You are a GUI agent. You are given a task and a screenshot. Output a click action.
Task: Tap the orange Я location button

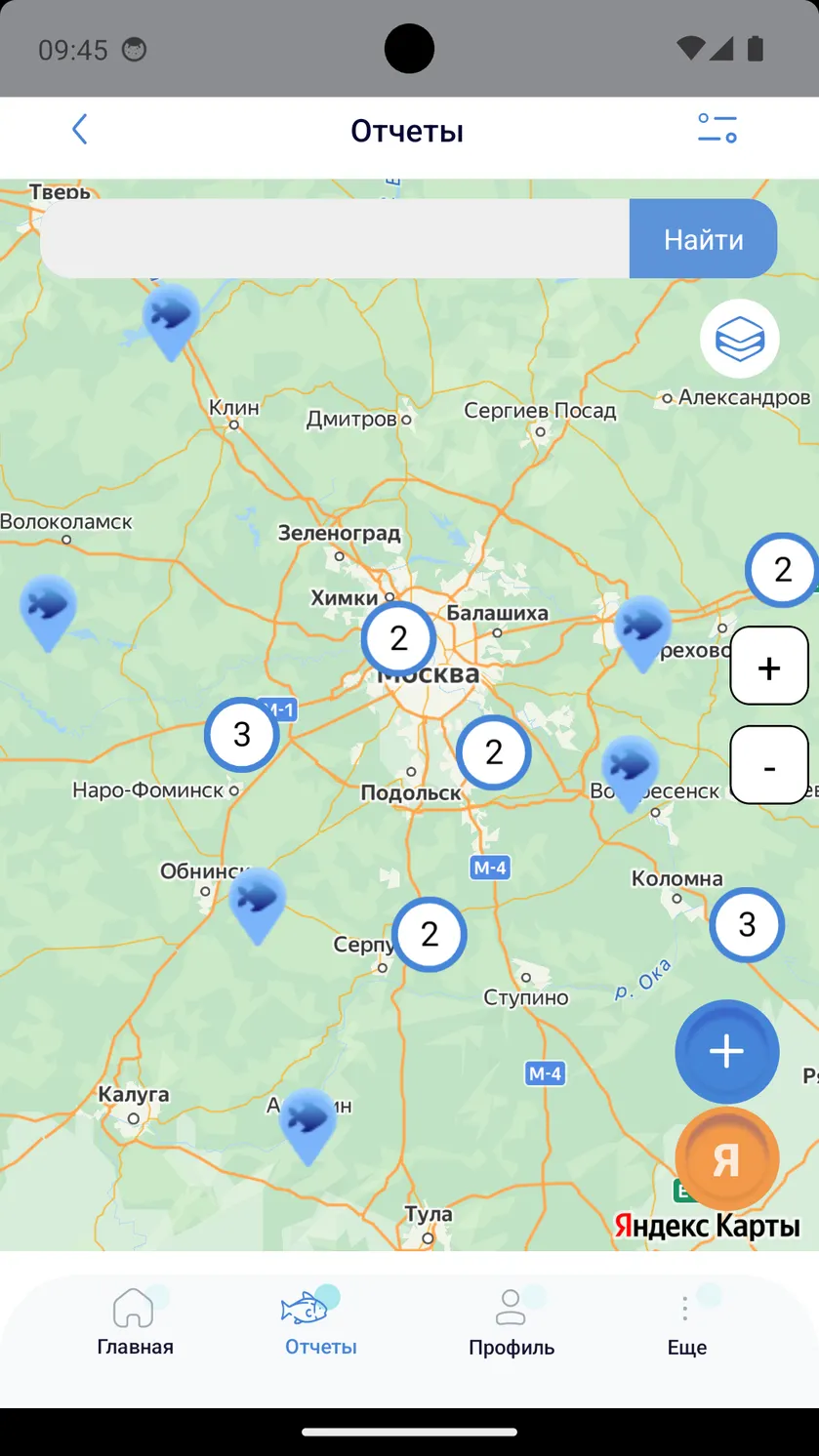[x=727, y=1159]
